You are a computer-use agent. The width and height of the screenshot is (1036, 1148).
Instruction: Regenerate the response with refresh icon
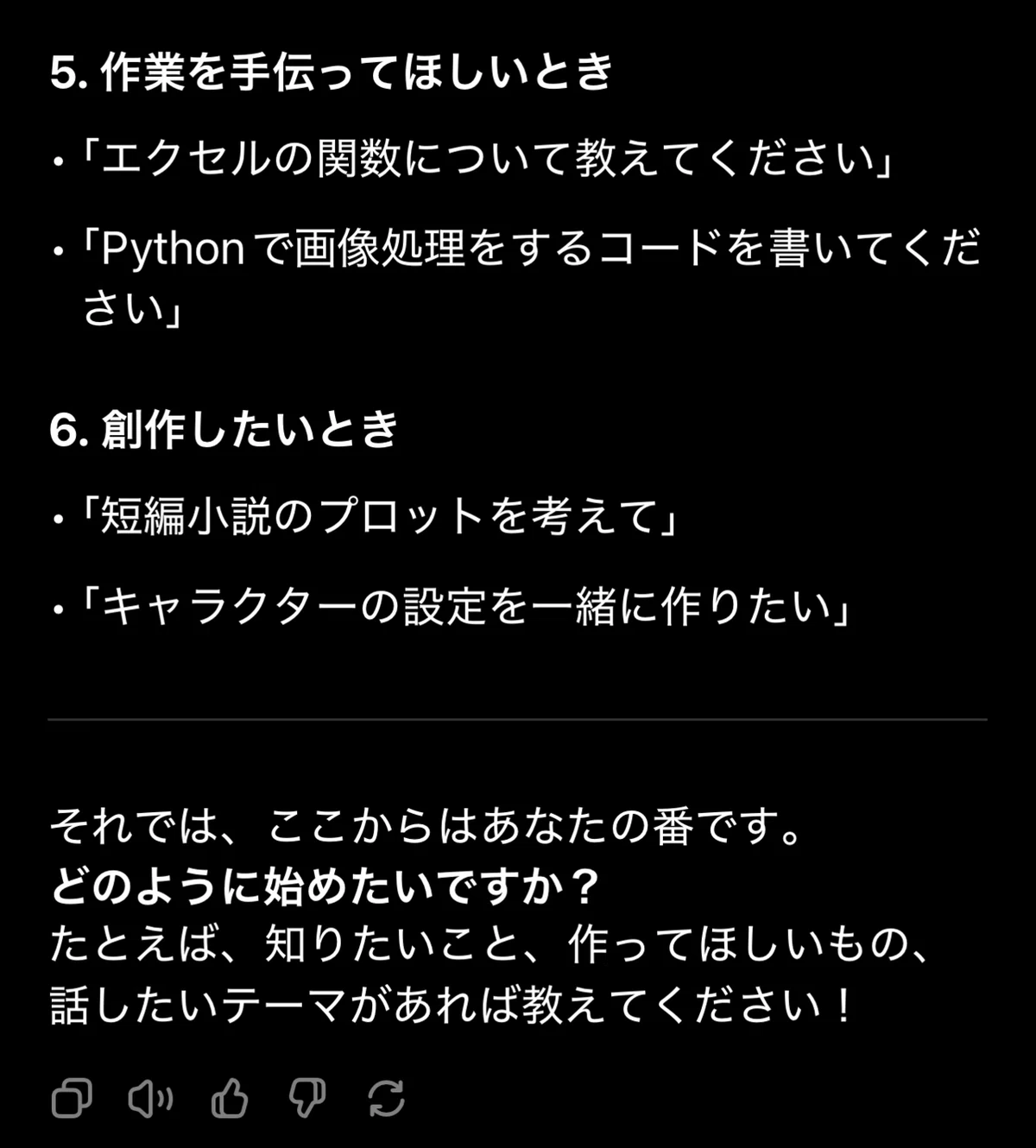click(x=386, y=1099)
